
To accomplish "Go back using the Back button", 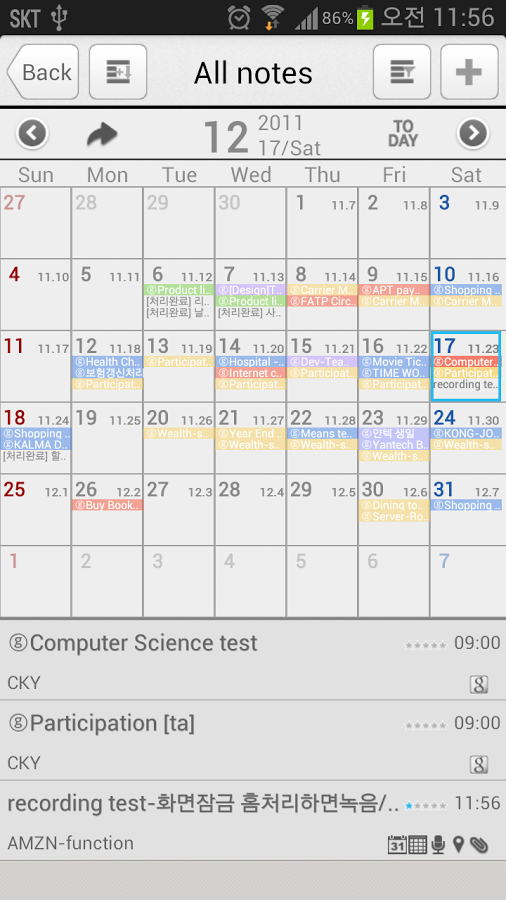I will pyautogui.click(x=43, y=72).
